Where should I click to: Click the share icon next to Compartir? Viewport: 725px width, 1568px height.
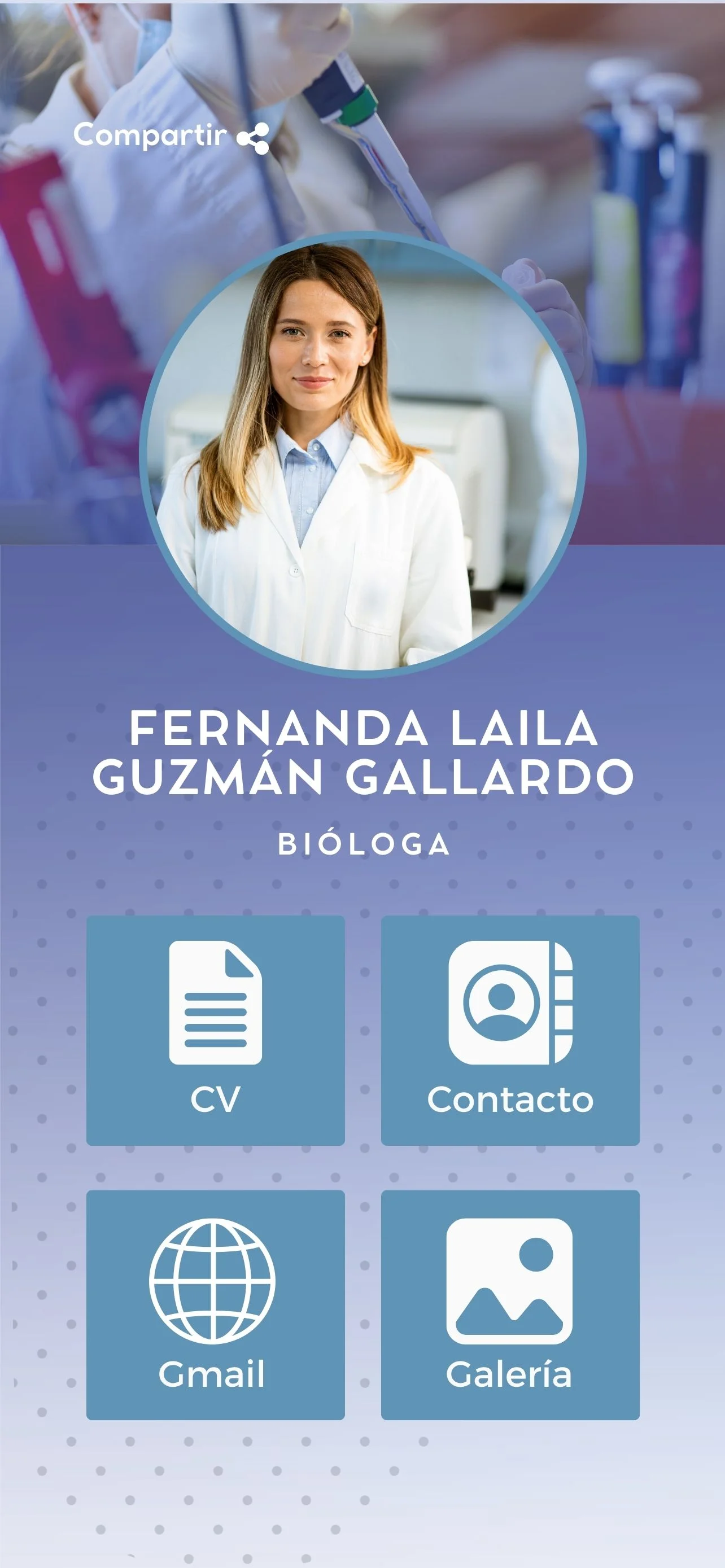255,138
